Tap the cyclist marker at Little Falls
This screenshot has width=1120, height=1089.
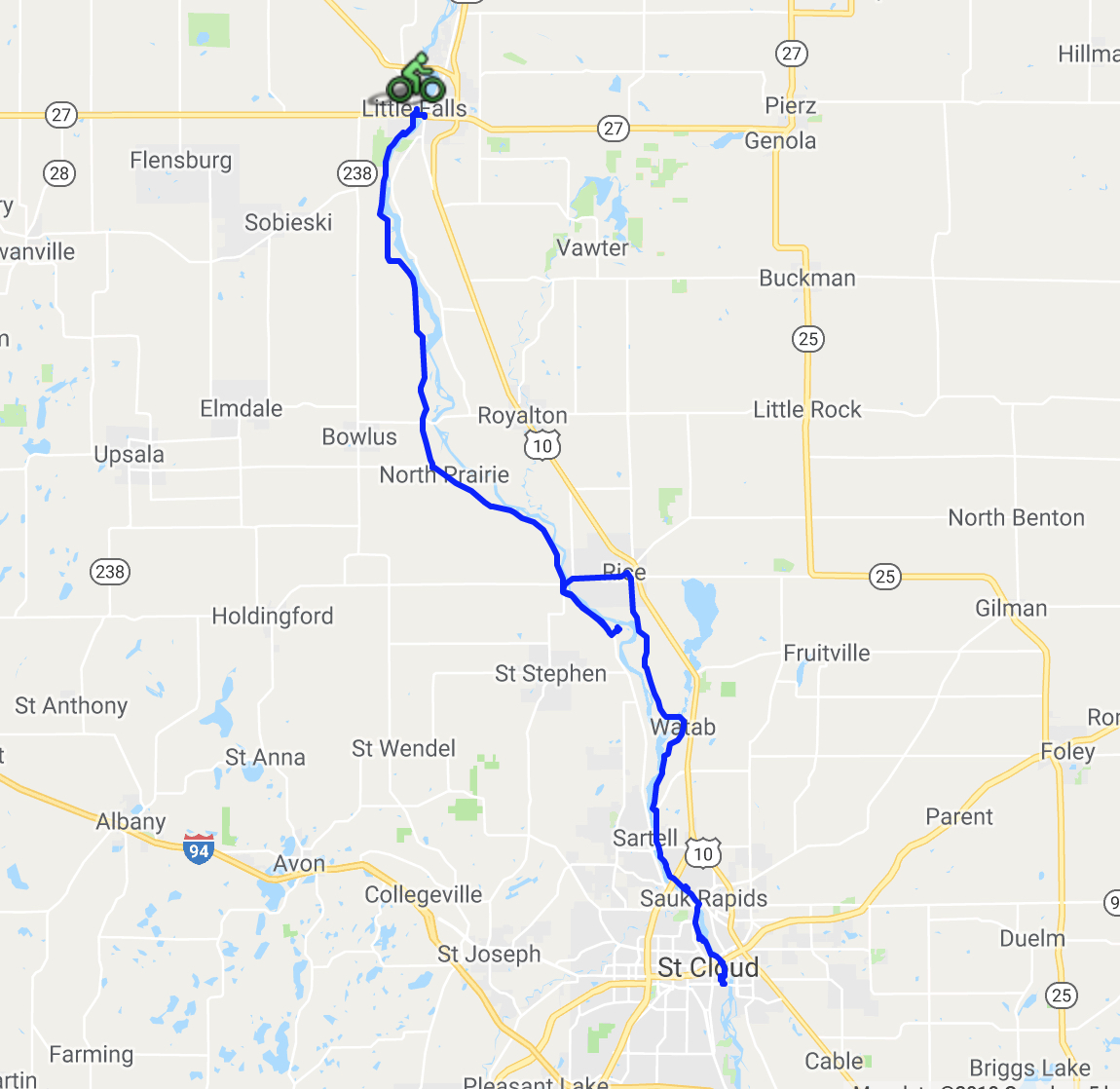coord(416,81)
